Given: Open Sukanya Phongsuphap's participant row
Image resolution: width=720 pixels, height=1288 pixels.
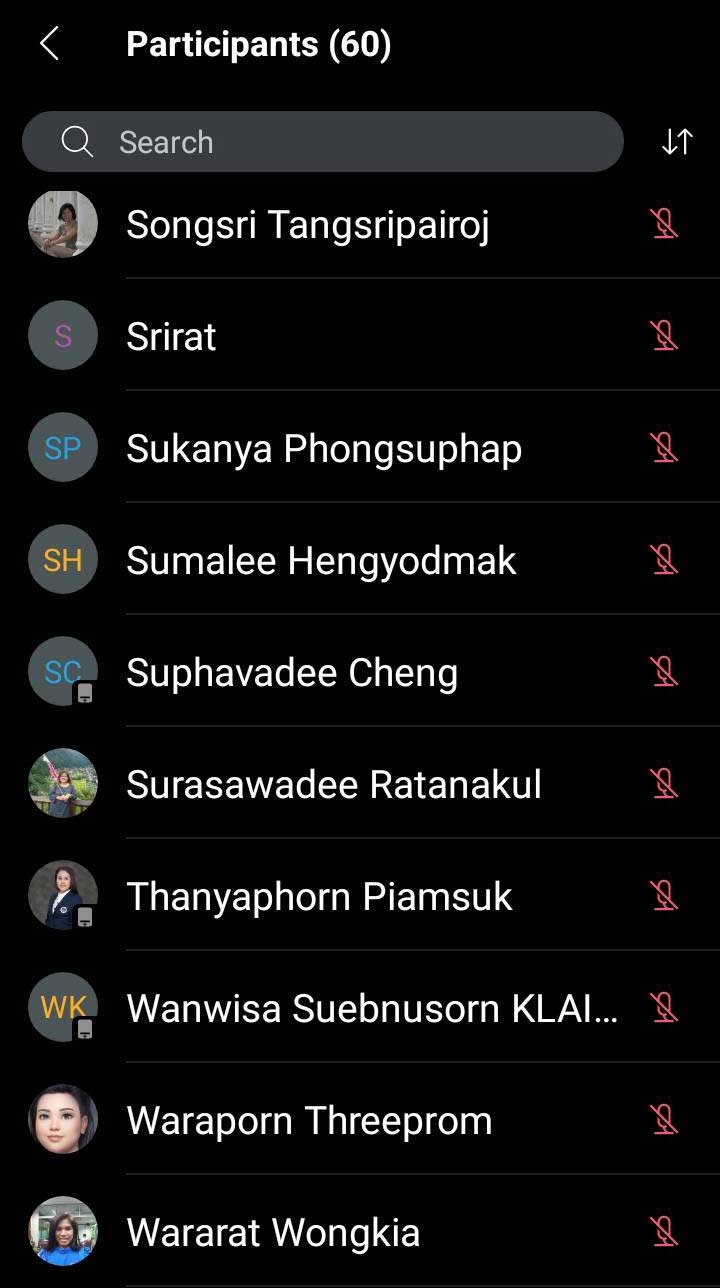Looking at the screenshot, I should point(323,449).
